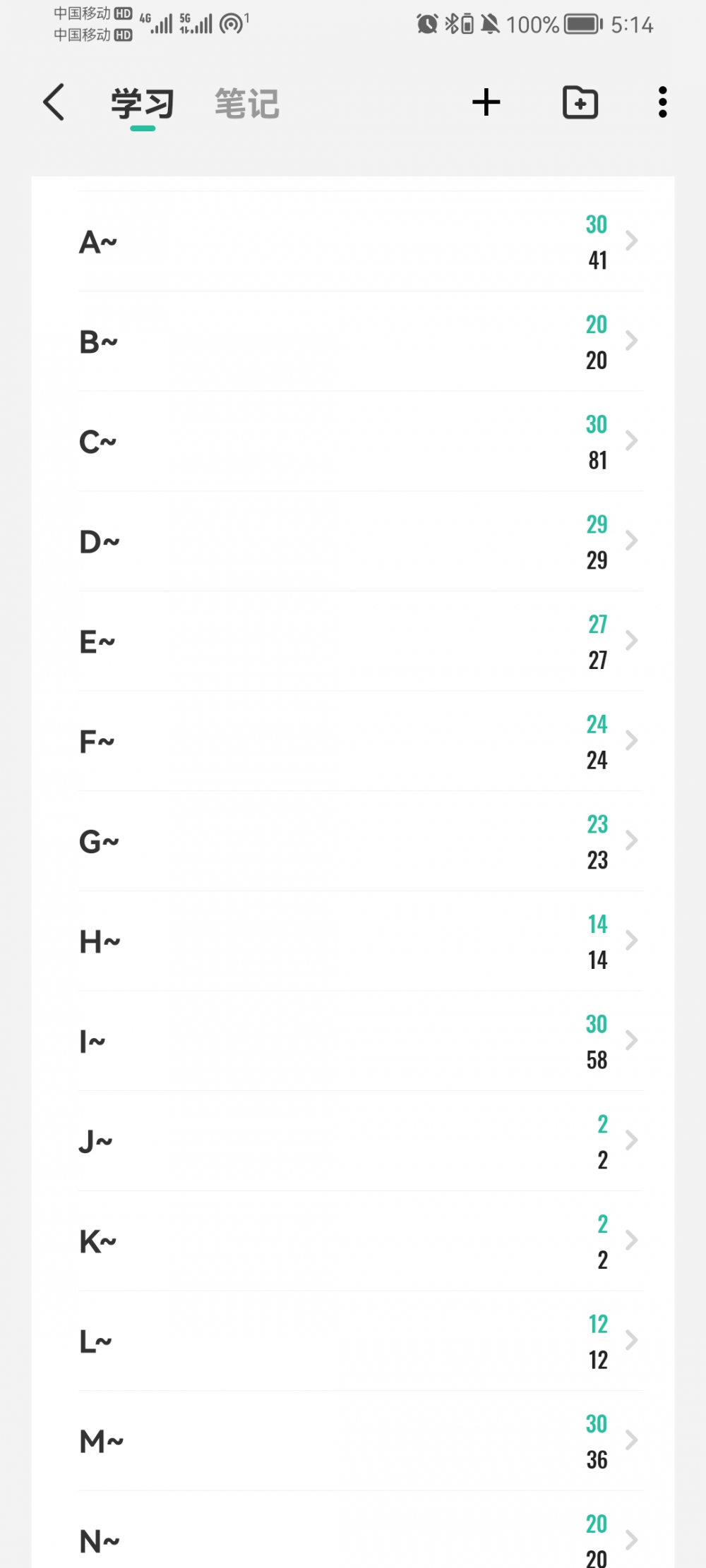Open the B~ list
Screen dimensions: 706x1568
tap(361, 342)
